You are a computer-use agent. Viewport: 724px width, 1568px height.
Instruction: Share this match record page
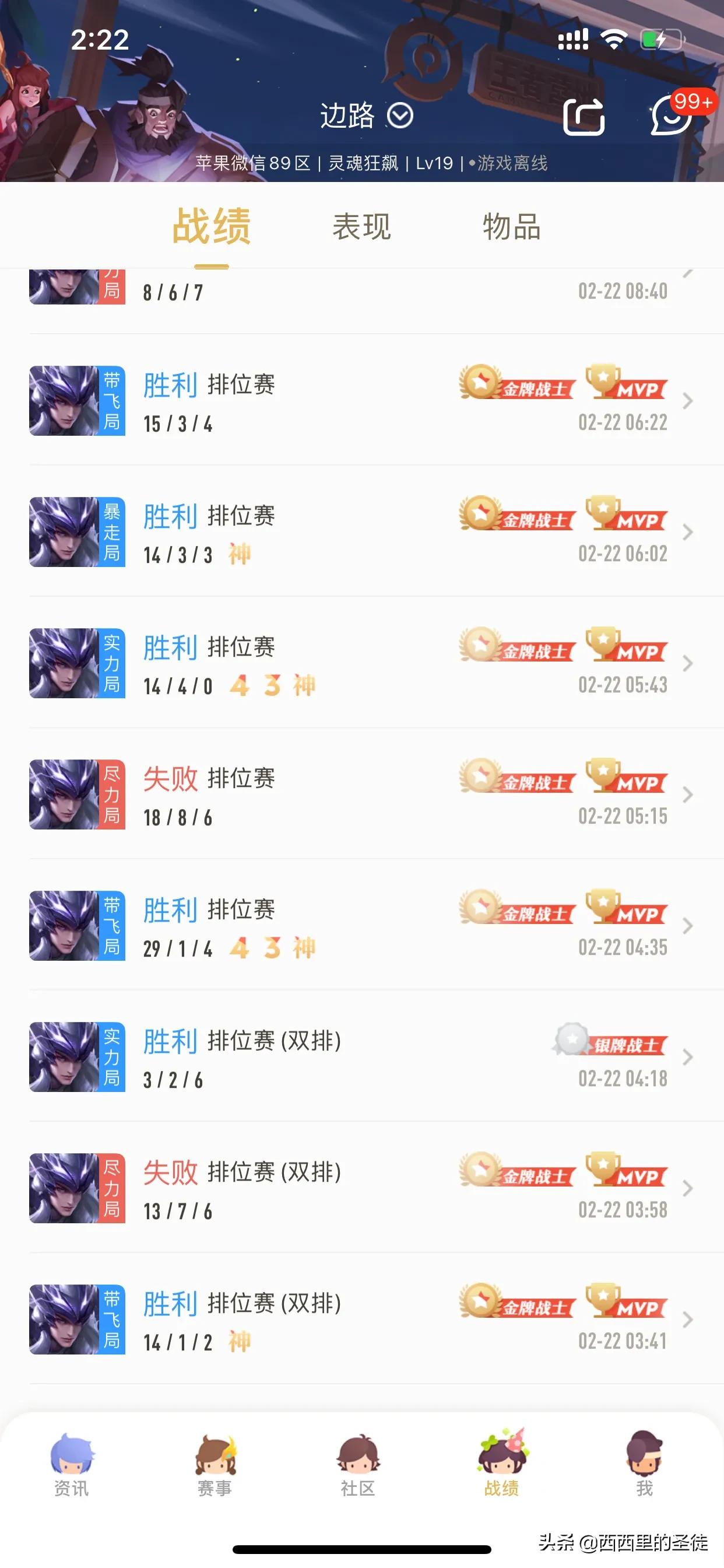[584, 116]
